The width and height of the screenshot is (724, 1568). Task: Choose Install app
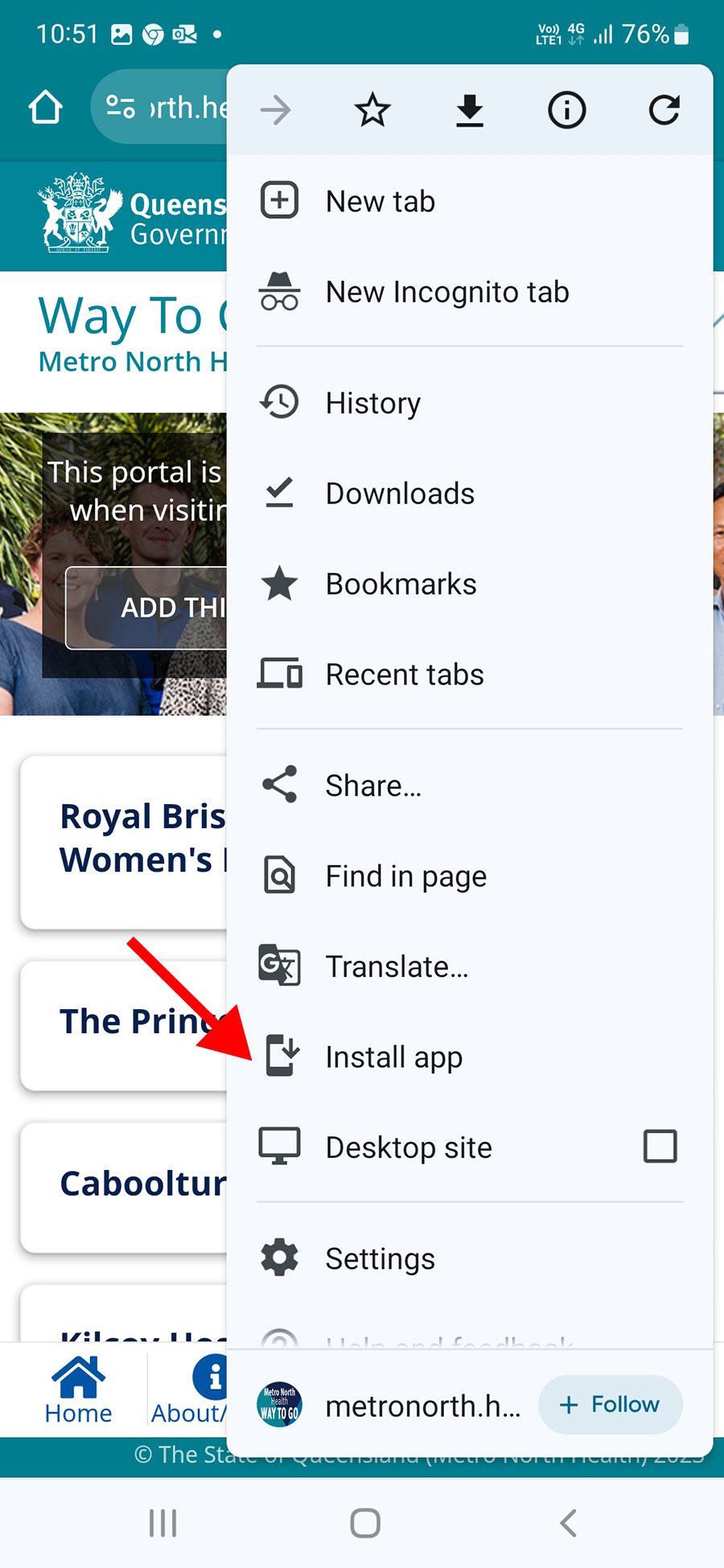coord(393,1057)
